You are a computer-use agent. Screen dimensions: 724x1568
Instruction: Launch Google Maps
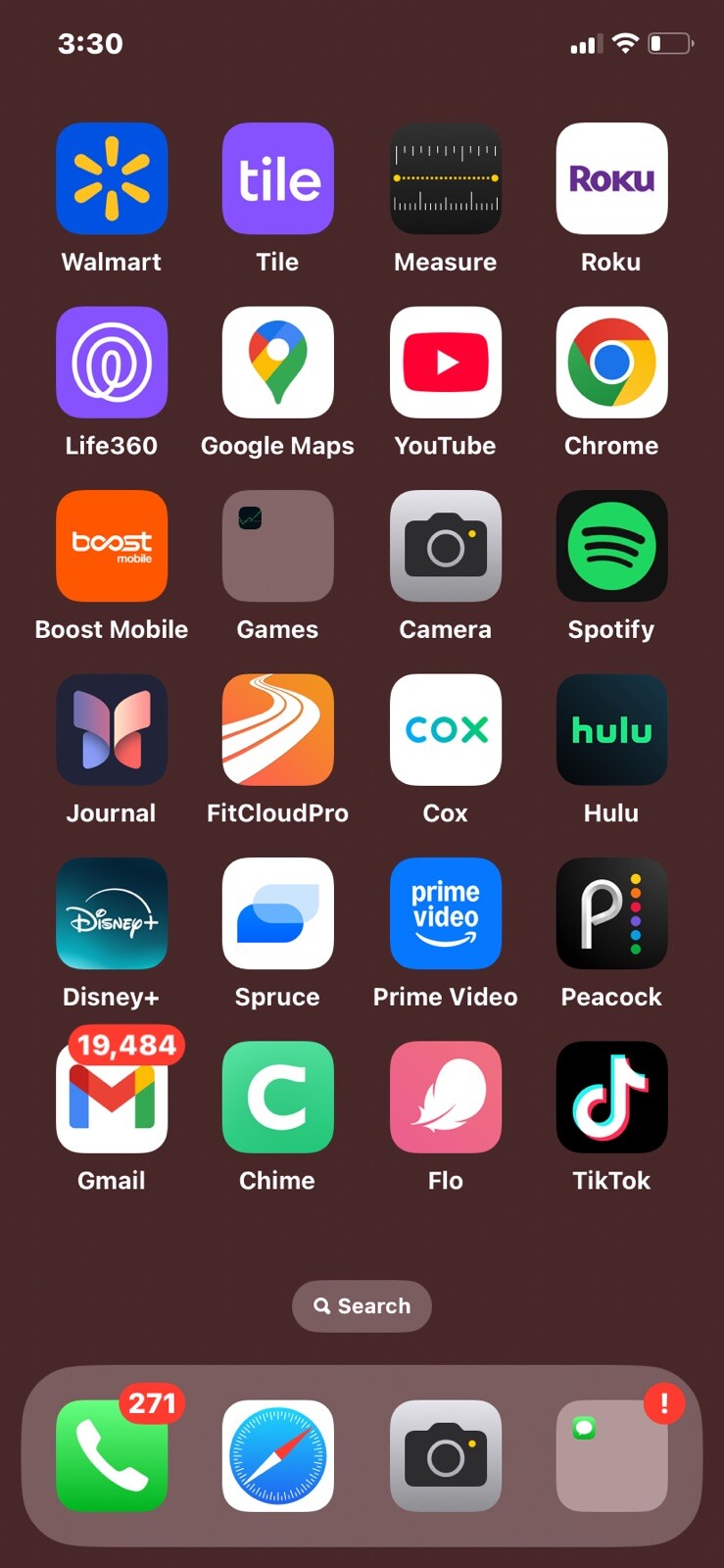[x=278, y=362]
